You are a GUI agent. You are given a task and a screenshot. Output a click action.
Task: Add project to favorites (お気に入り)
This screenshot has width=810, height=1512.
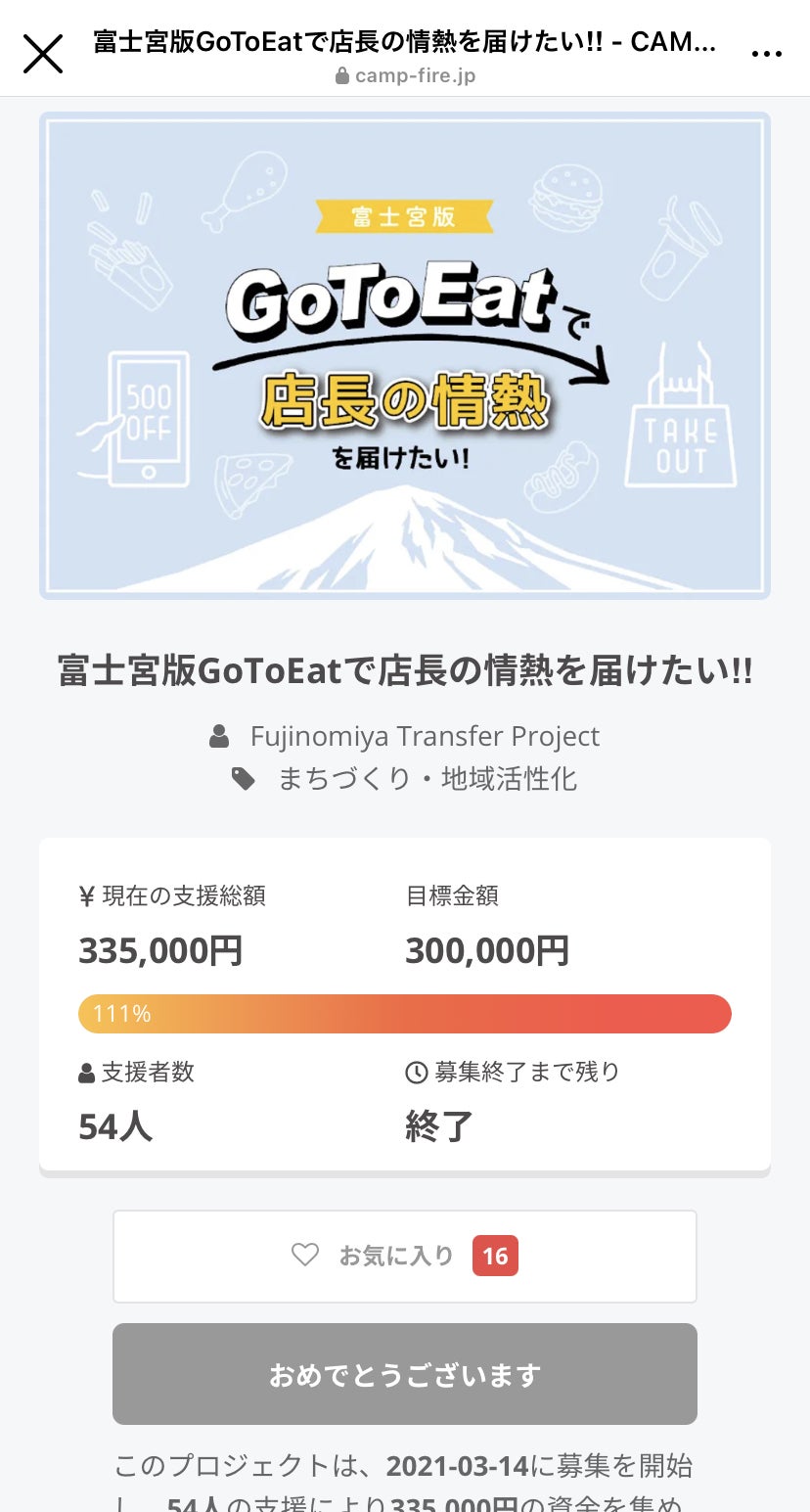(404, 1256)
